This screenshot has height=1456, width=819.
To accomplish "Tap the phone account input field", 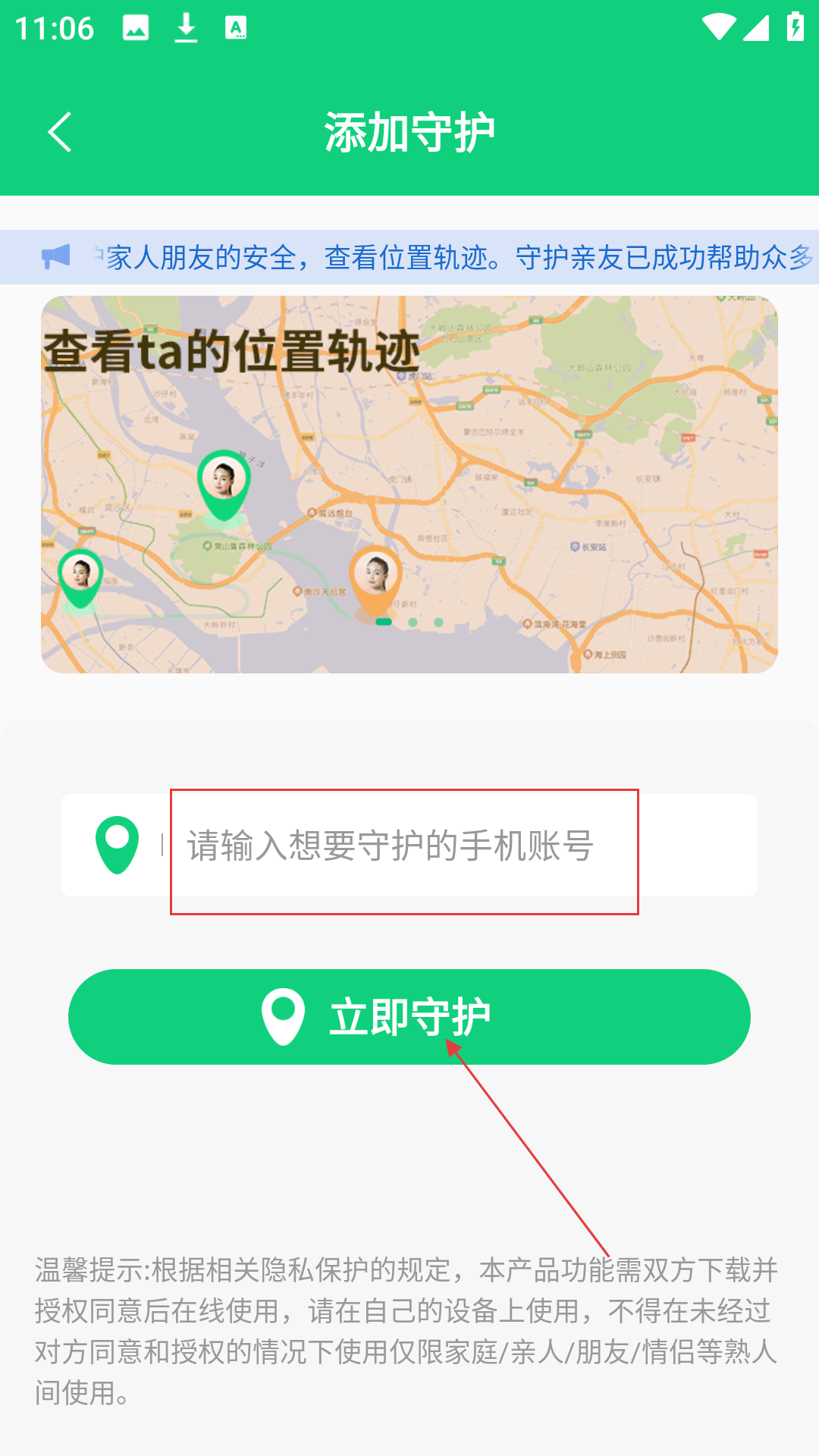I will 409,846.
